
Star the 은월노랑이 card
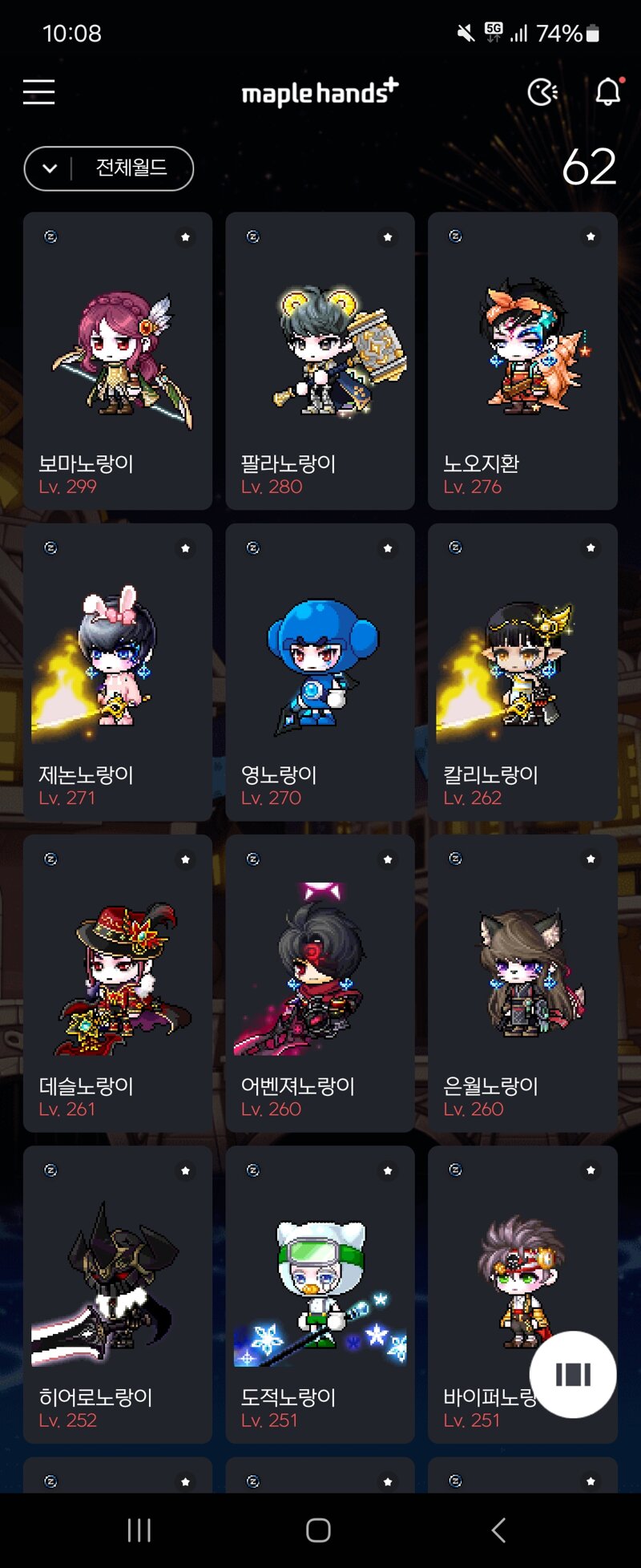click(591, 859)
